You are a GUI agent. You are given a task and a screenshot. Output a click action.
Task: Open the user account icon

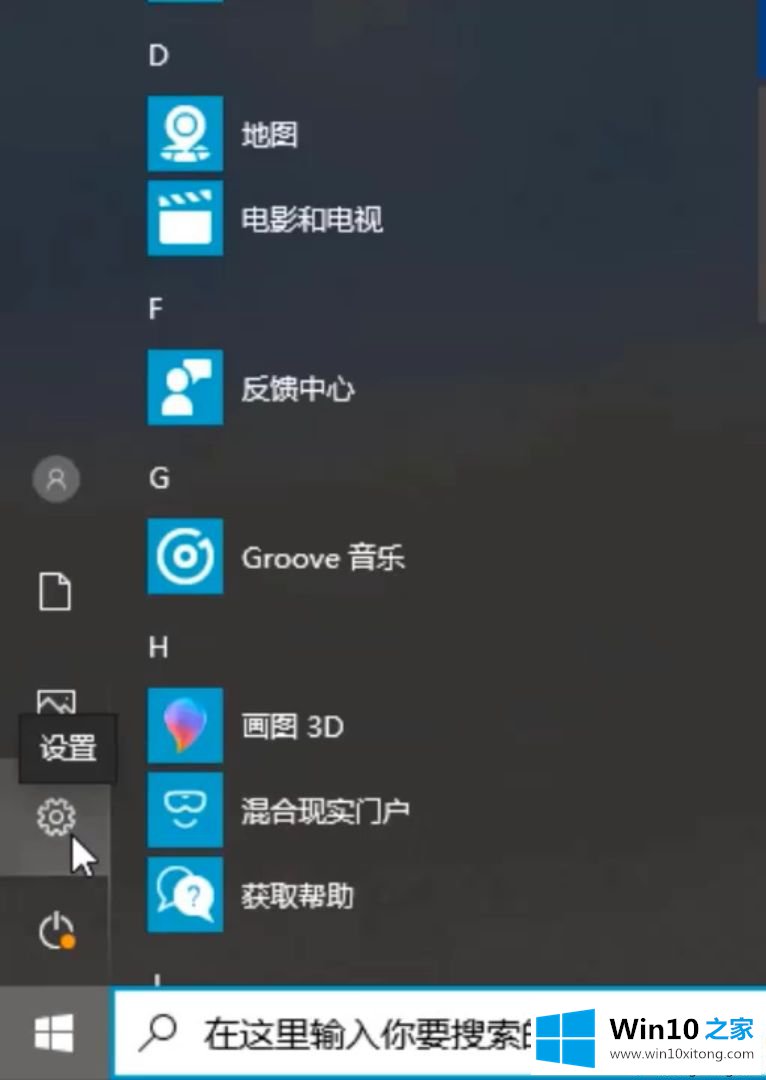coord(56,480)
